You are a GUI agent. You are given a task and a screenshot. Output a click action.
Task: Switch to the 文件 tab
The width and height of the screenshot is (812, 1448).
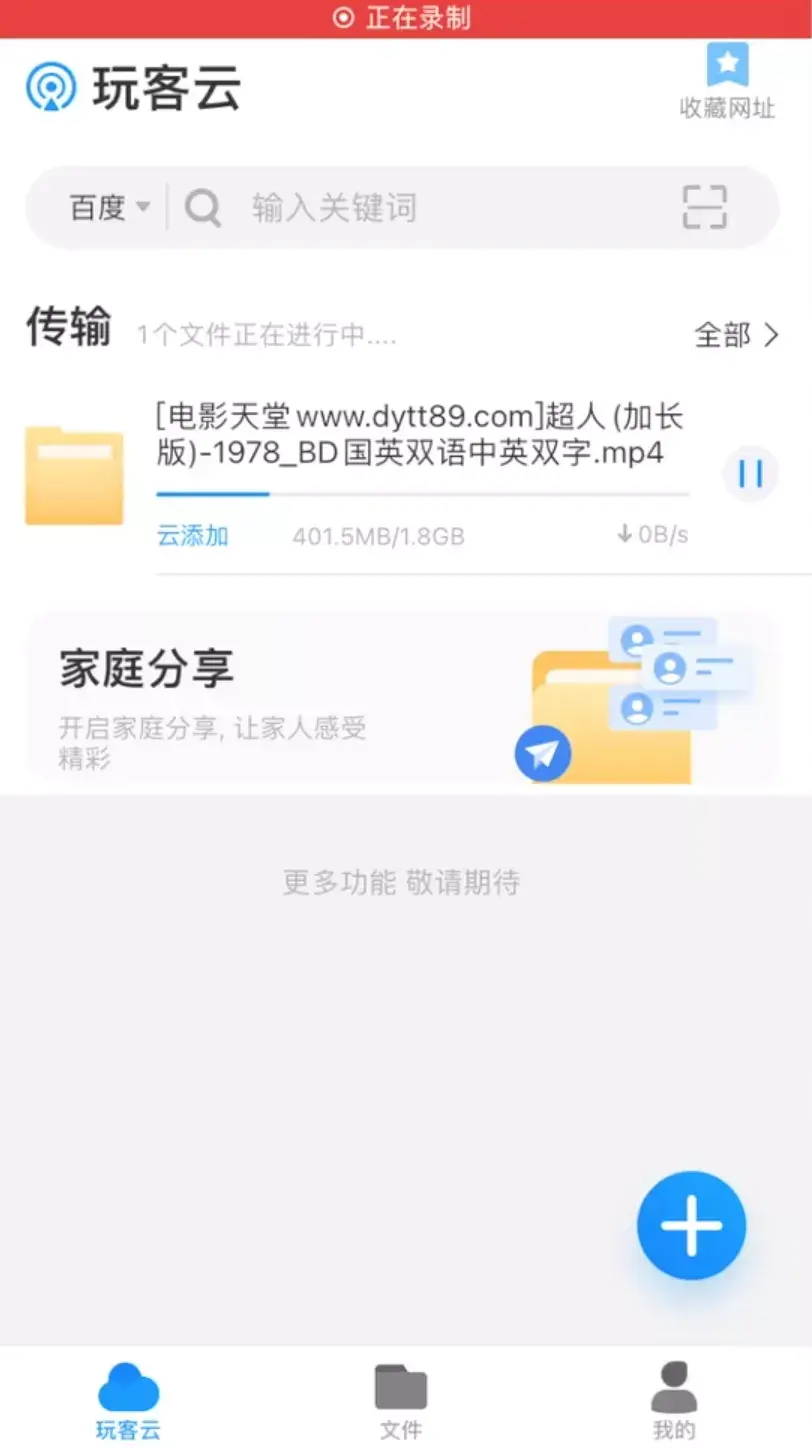(x=400, y=1400)
